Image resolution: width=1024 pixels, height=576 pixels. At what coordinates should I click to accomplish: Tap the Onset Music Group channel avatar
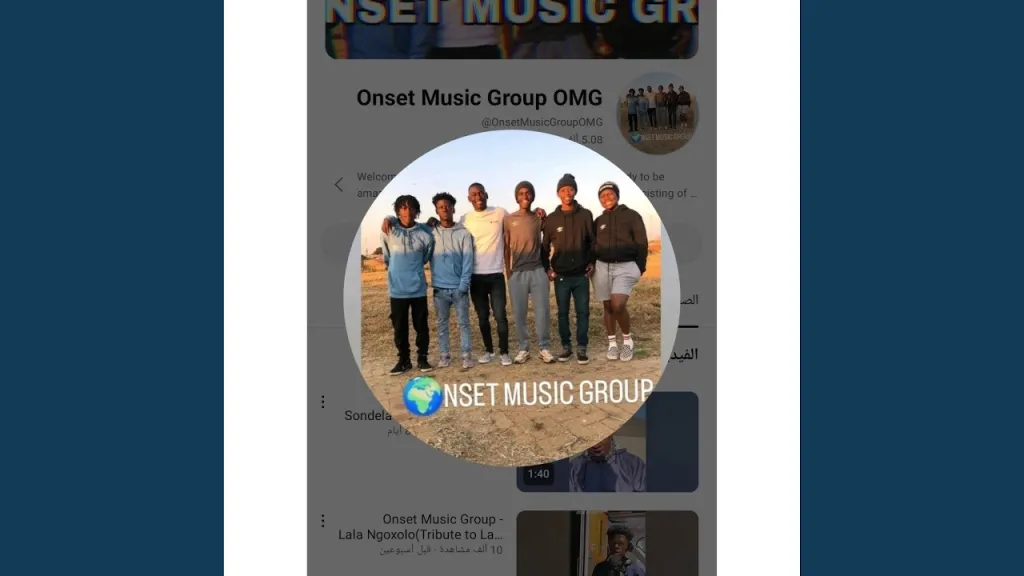pos(657,113)
